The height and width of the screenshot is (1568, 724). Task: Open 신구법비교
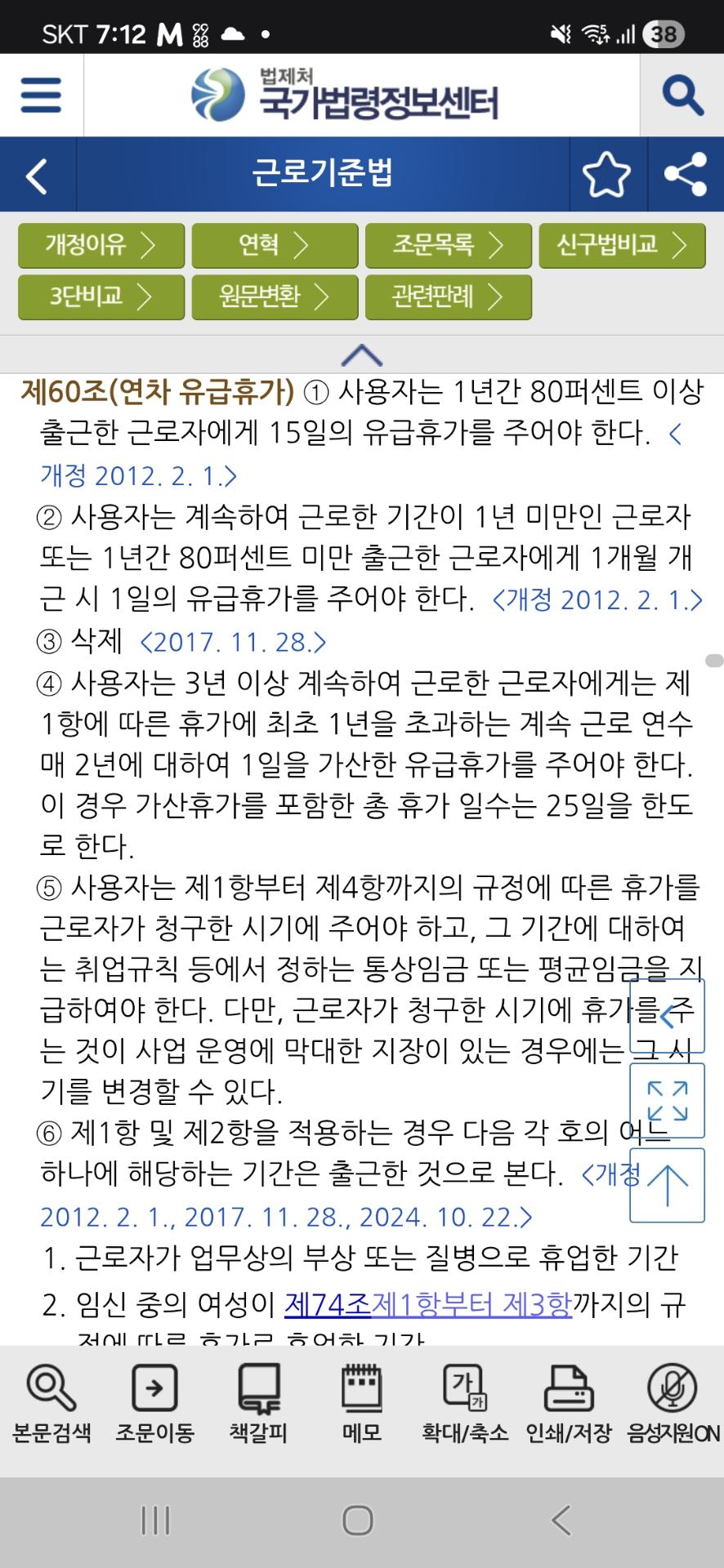(621, 245)
